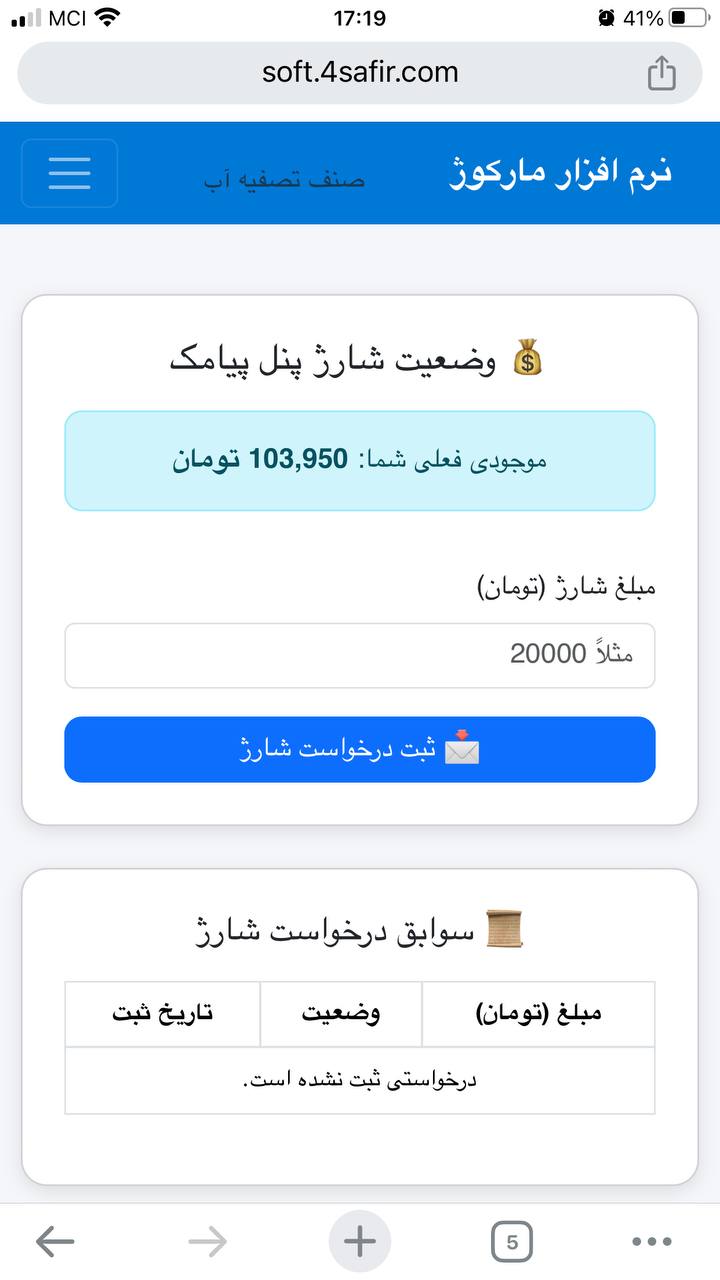Image resolution: width=720 pixels, height=1280 pixels.
Task: Tap the soft.4safir.com address bar
Action: [x=360, y=73]
